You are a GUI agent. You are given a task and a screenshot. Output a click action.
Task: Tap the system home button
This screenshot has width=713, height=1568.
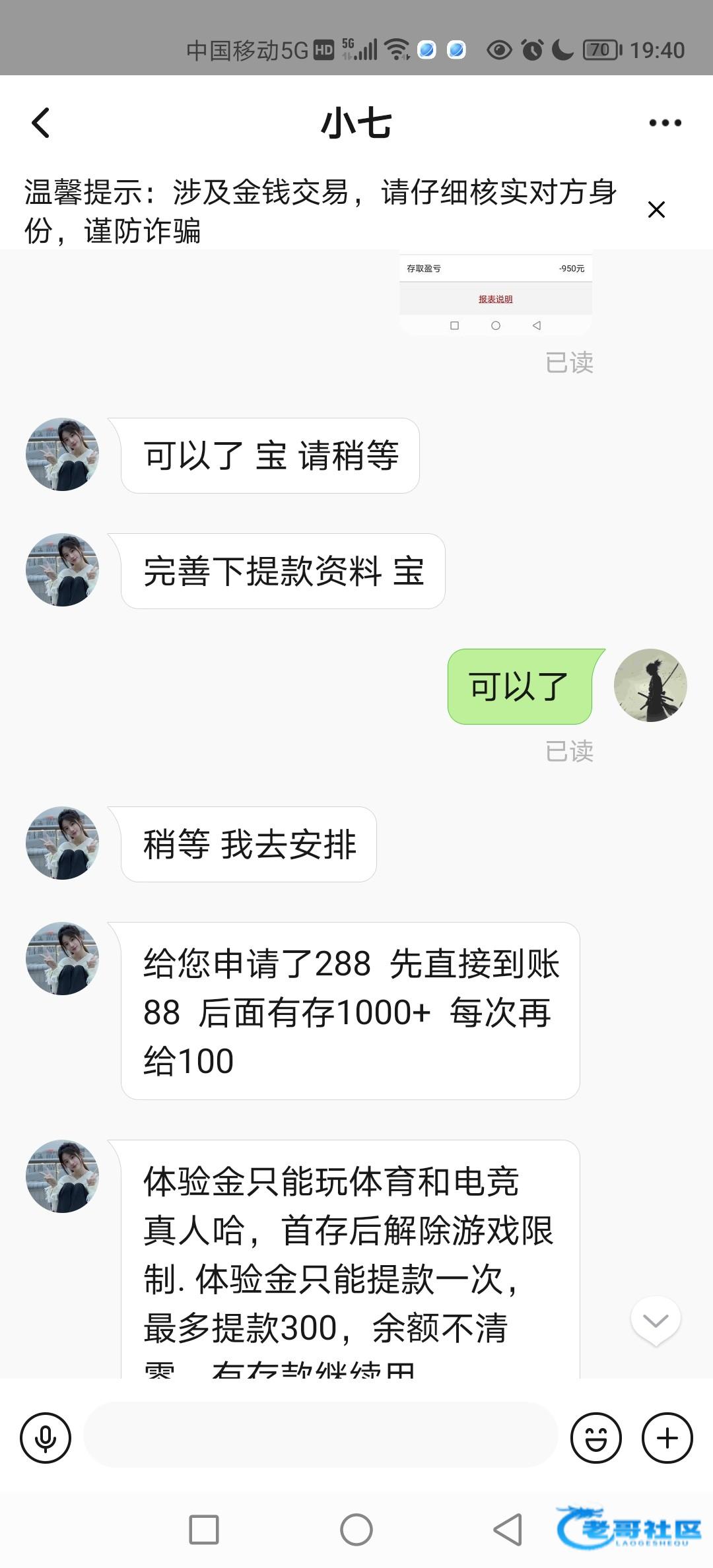356,1530
